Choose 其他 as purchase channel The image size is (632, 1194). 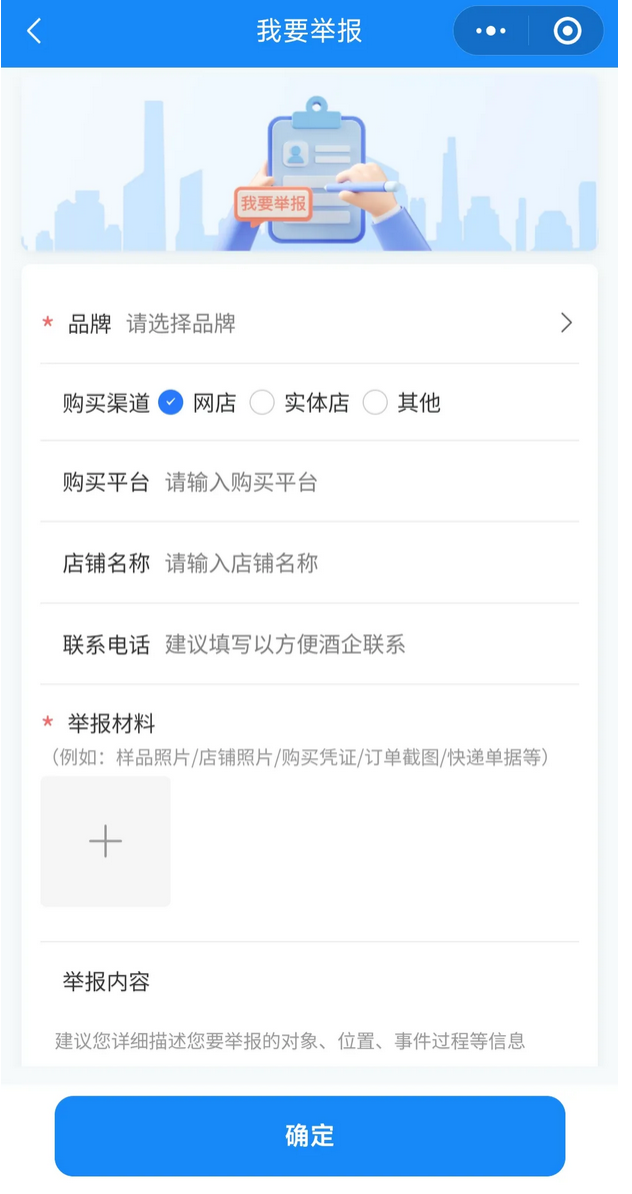click(375, 403)
